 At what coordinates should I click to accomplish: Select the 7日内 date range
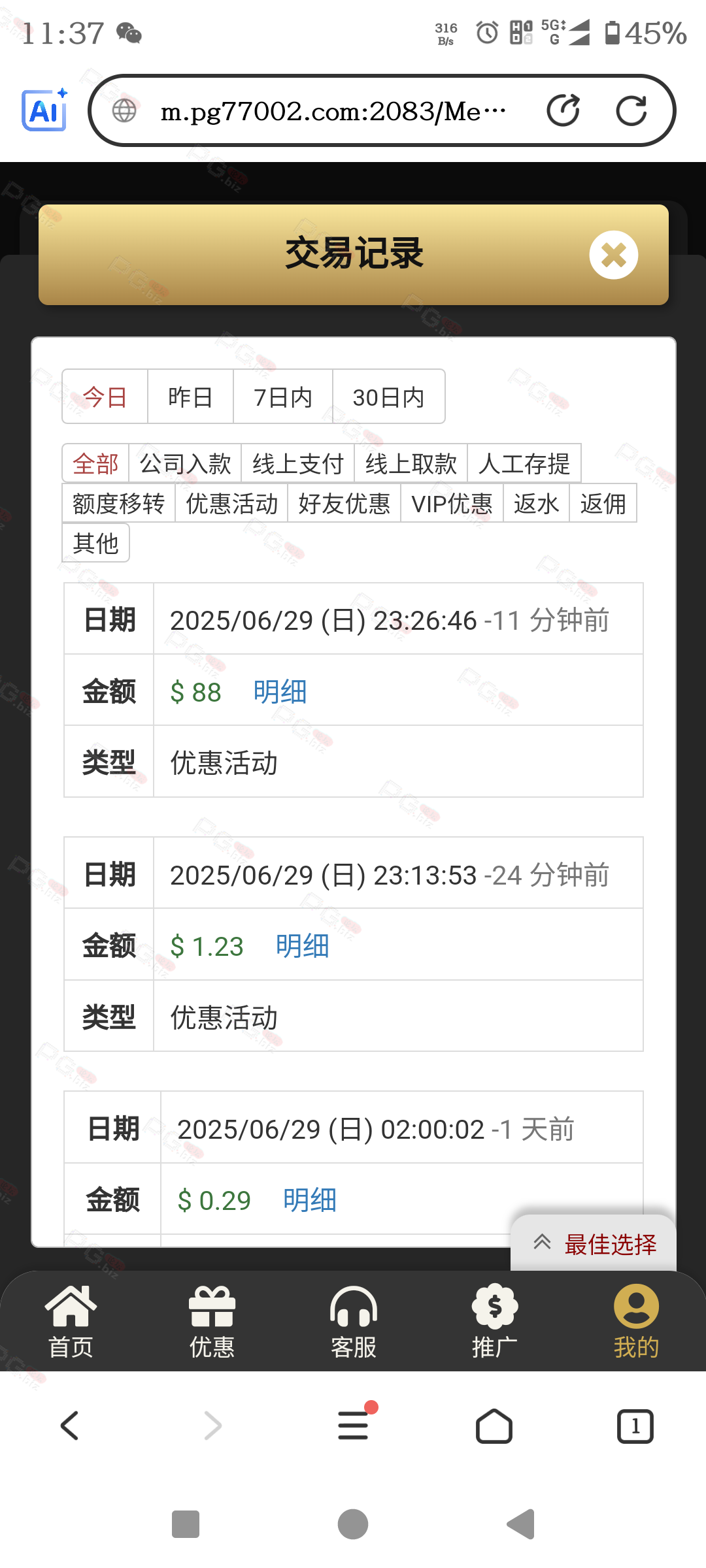(x=283, y=397)
